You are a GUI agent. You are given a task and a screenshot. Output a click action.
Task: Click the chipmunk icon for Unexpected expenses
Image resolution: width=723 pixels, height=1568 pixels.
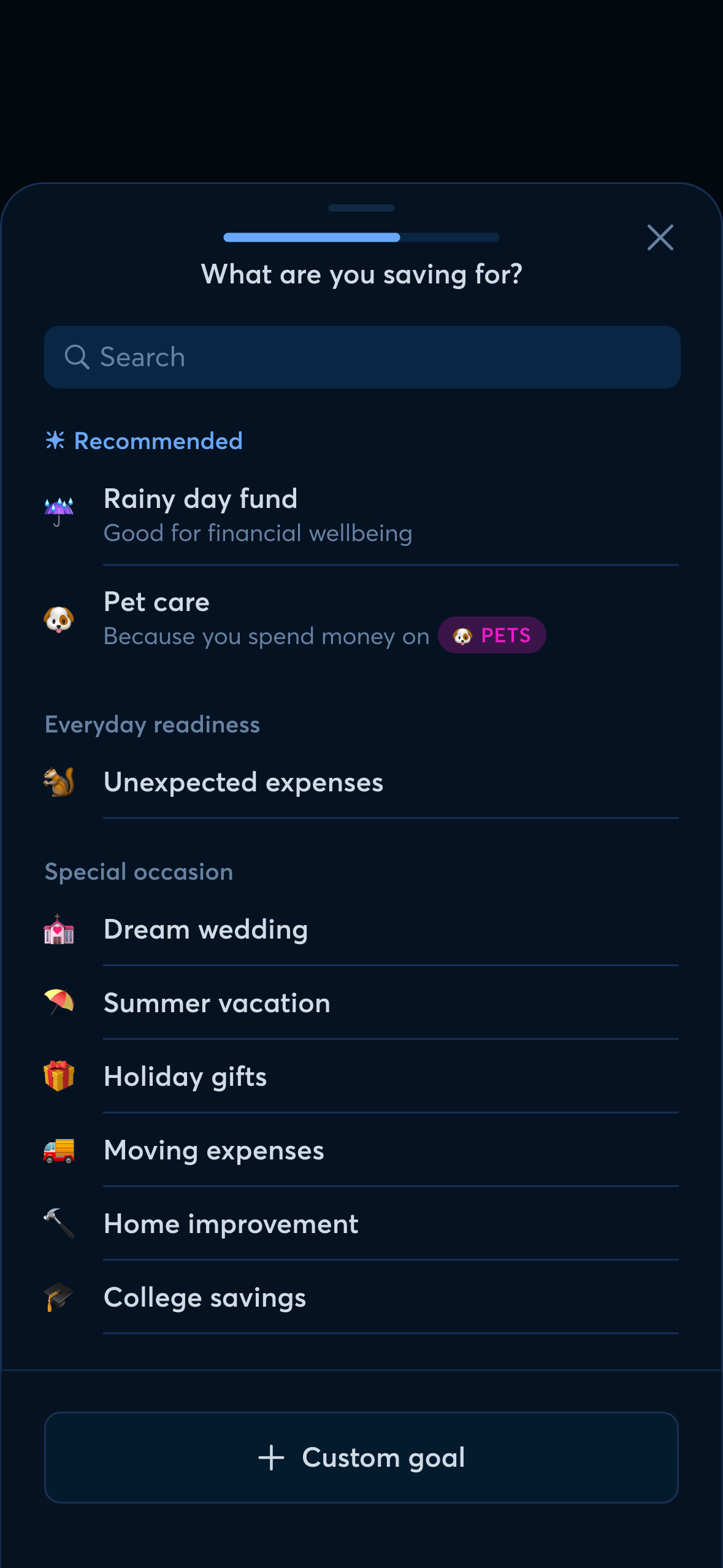click(x=59, y=781)
